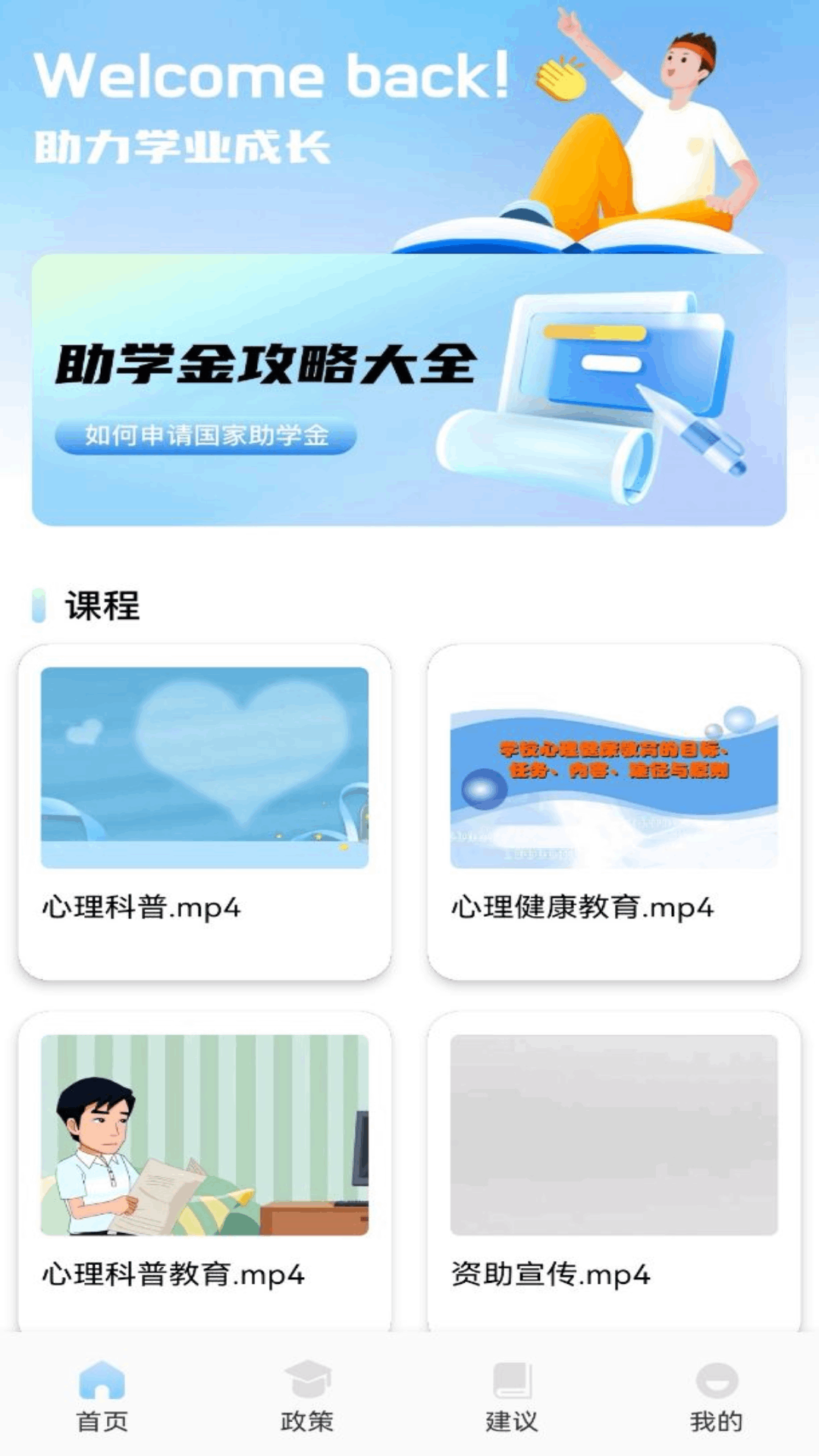819x1456 pixels.
Task: Tap the 心理科普.mp4 title text
Action: pos(140,904)
